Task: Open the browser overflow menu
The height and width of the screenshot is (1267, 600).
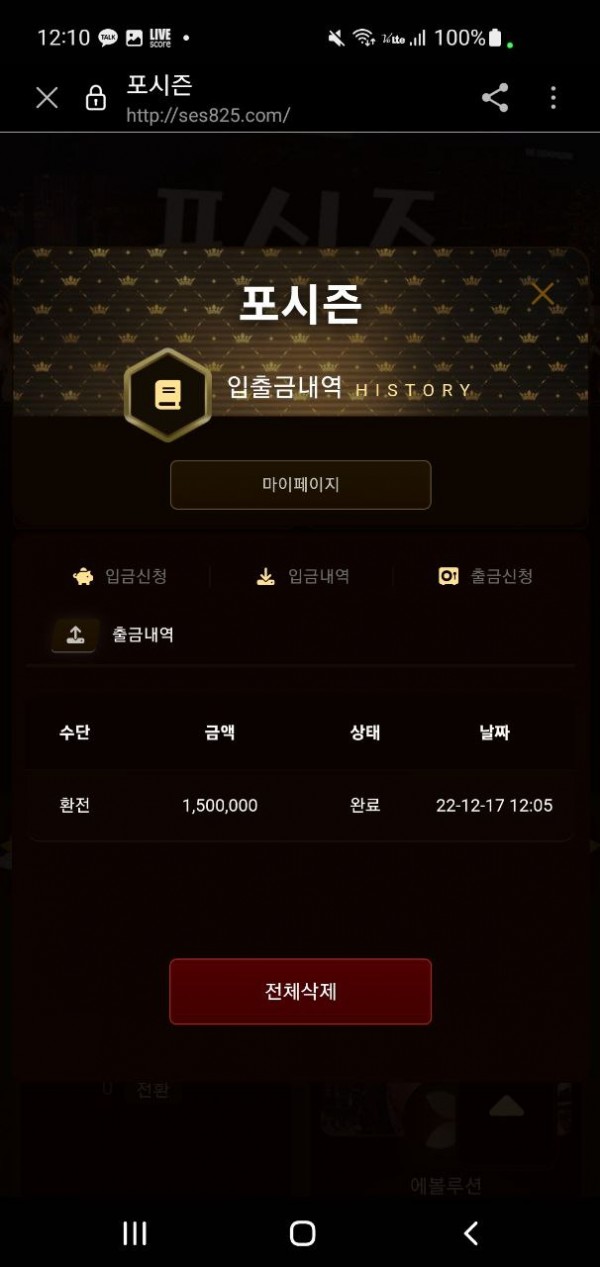Action: point(553,97)
